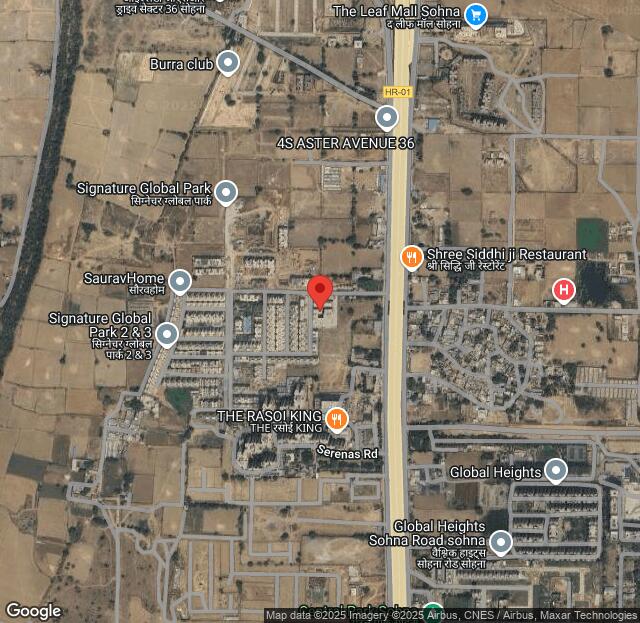This screenshot has height=623, width=640.
Task: Select the Burra club place marker
Action: (x=228, y=63)
